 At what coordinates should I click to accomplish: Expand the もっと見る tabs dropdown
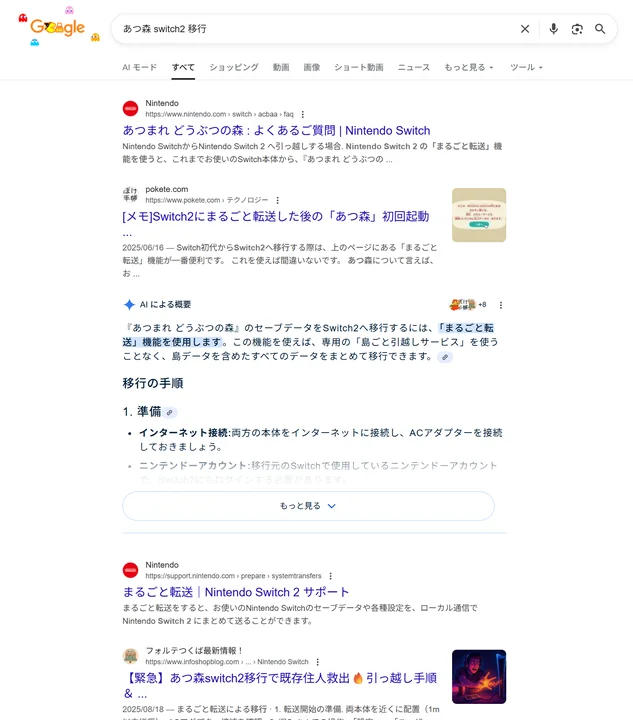tap(468, 67)
